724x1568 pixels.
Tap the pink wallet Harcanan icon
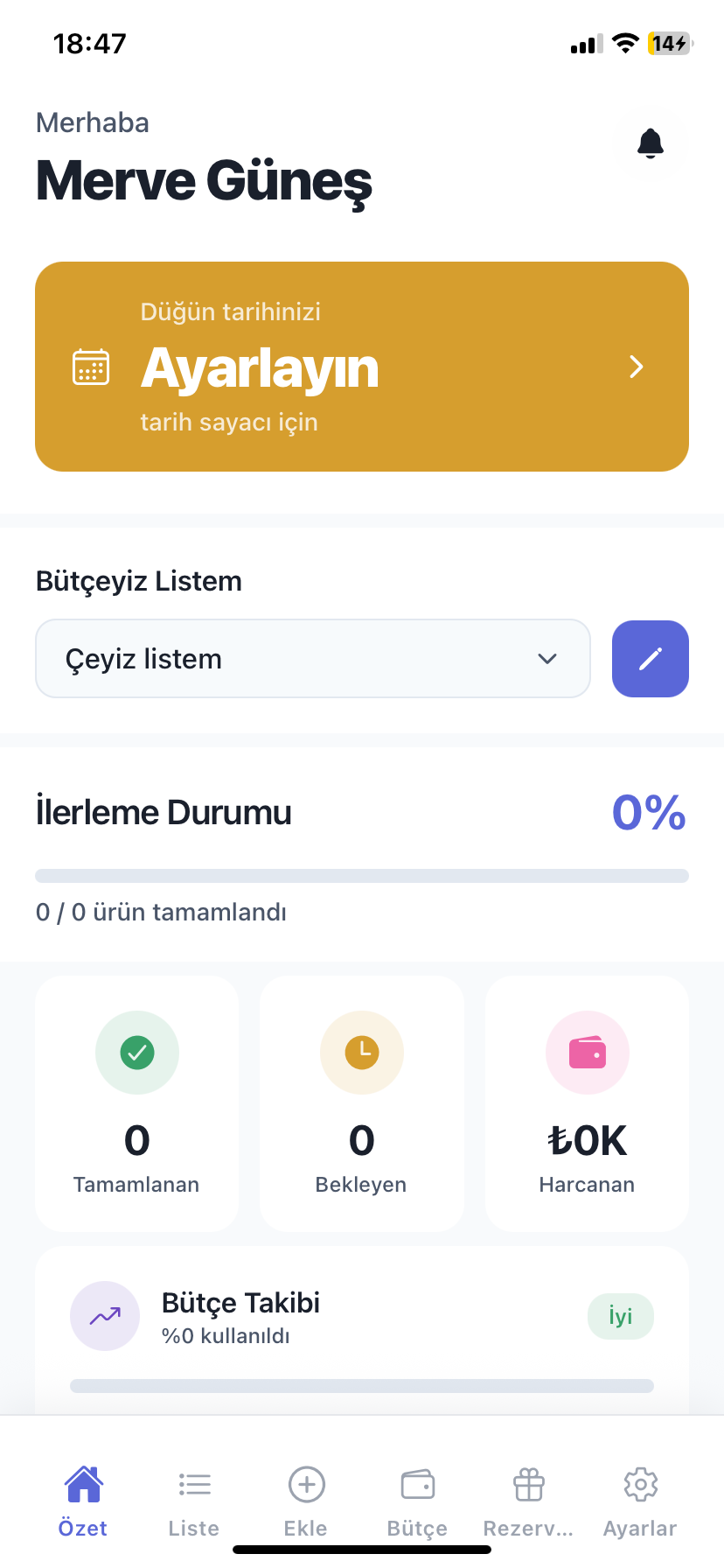coord(587,1053)
